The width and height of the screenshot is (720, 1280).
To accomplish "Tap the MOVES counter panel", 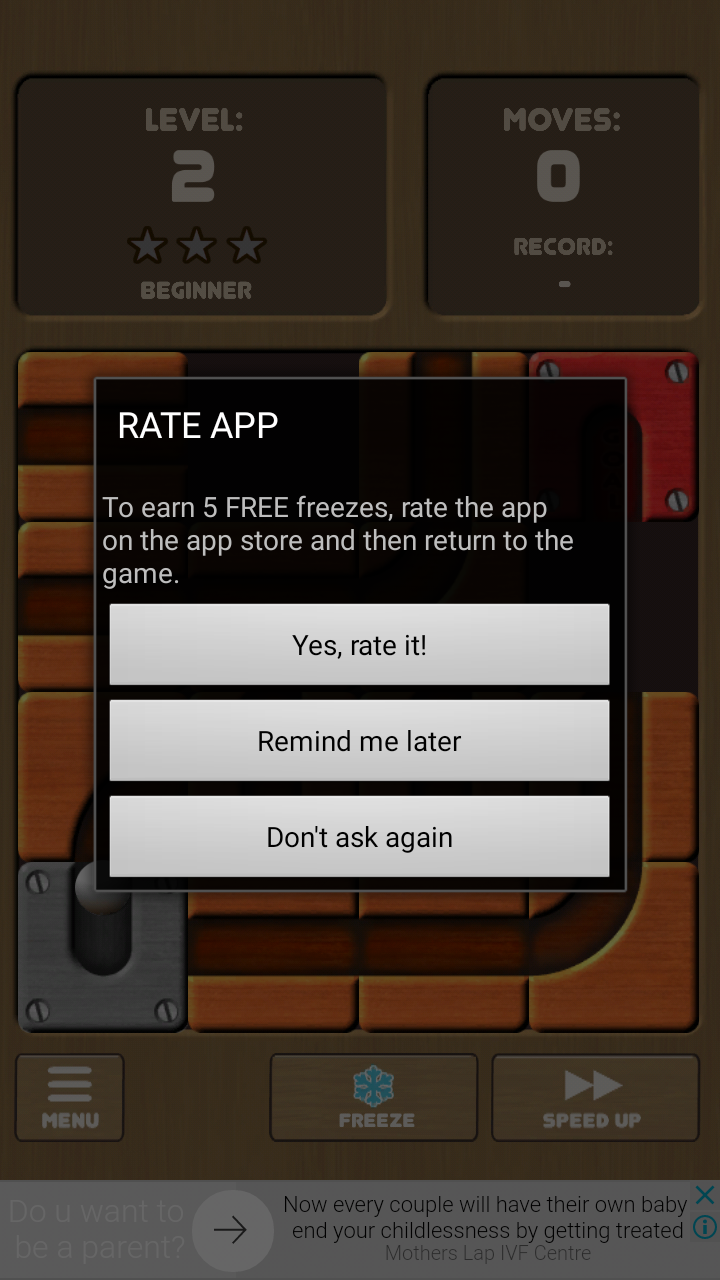I will coord(562,195).
